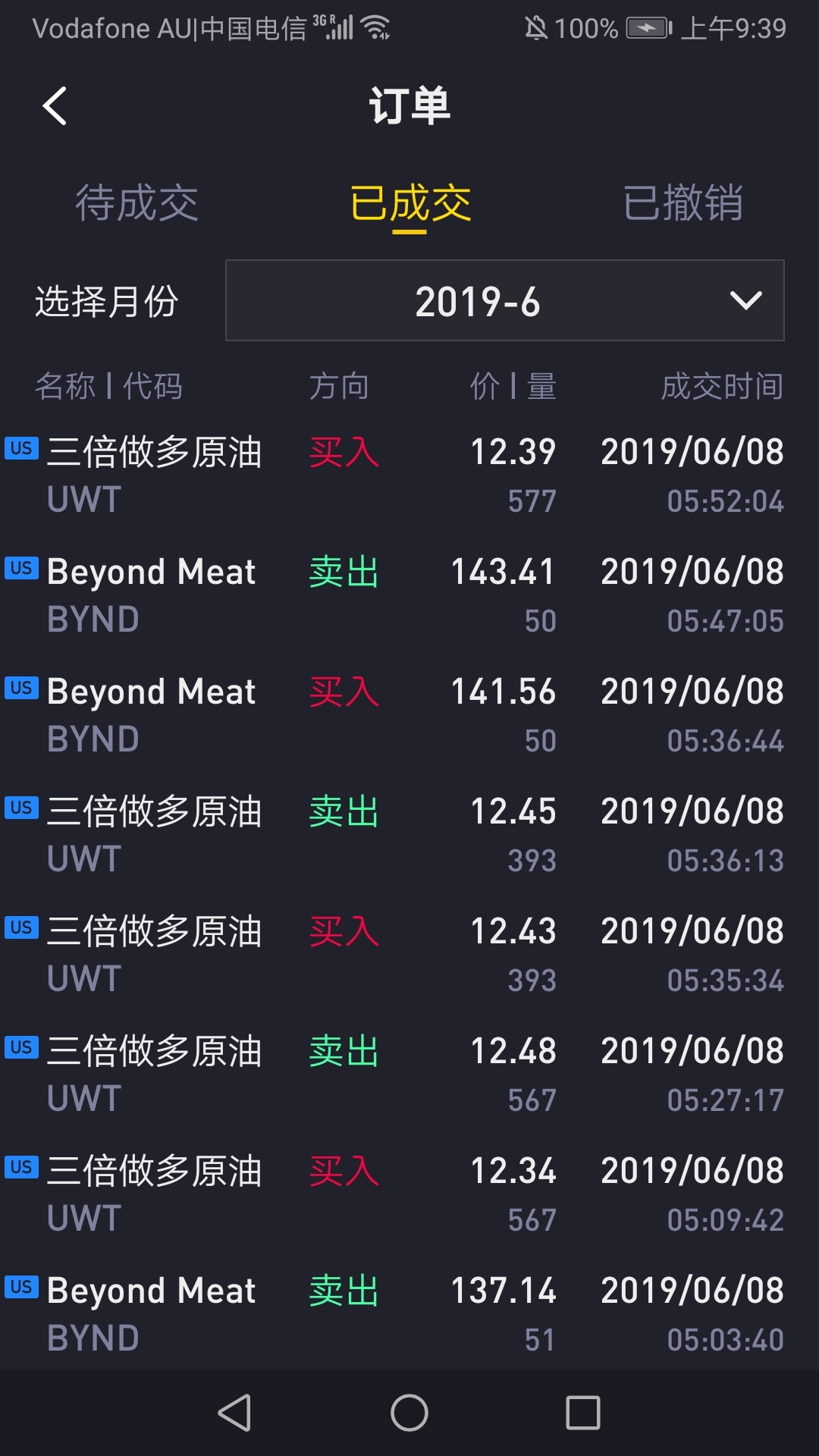The height and width of the screenshot is (1456, 819).
Task: Open the BYND sell order at 05:03:40
Action: coord(409,1313)
